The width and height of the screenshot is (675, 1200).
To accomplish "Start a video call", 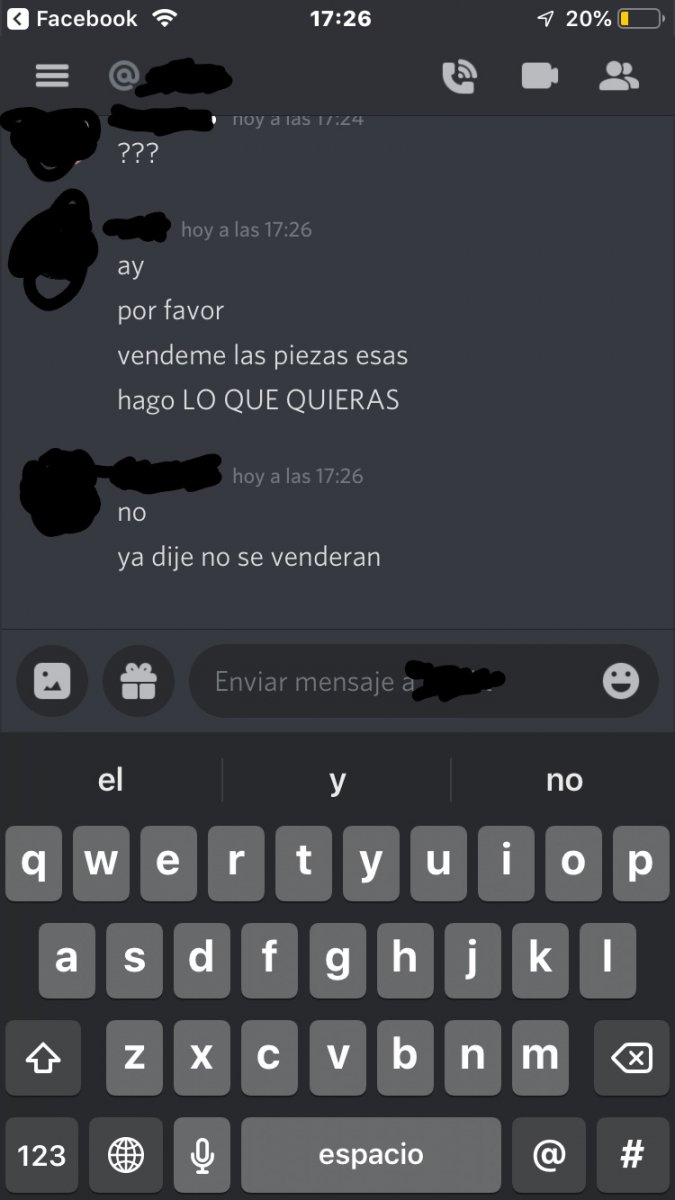I will (539, 76).
